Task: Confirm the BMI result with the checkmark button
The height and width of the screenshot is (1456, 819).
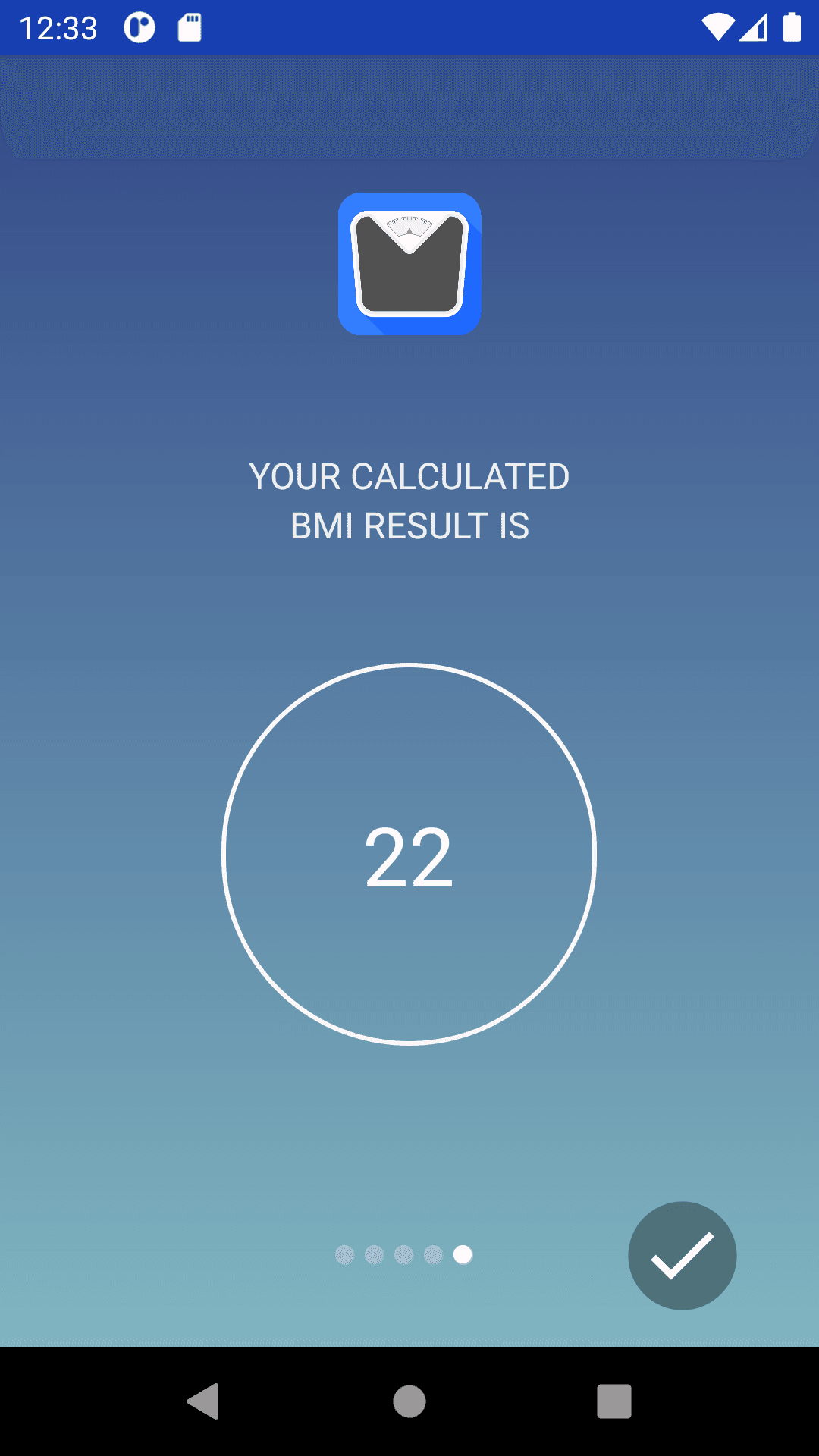Action: click(x=682, y=1255)
